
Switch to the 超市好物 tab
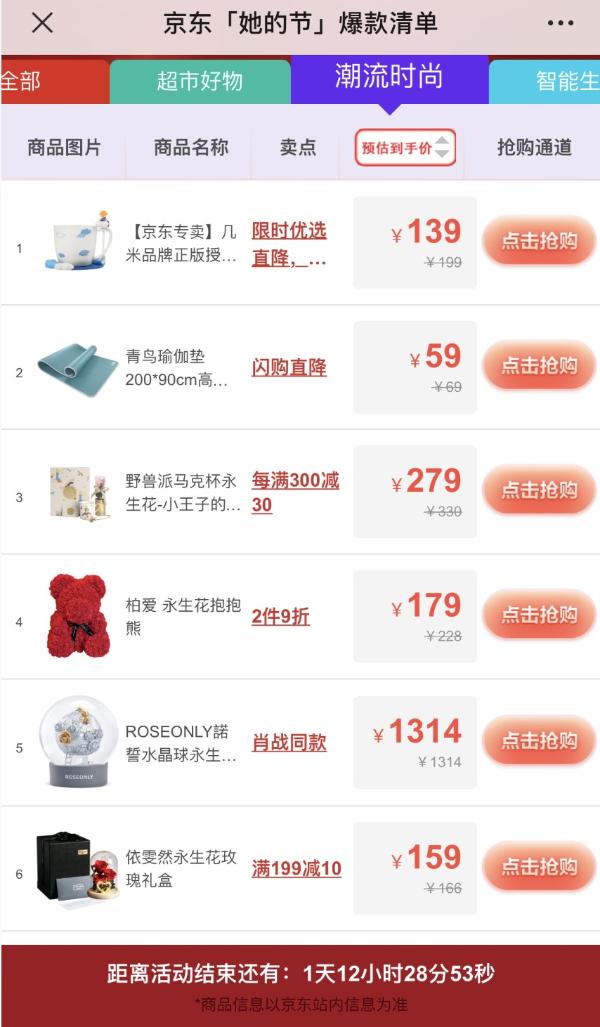click(199, 81)
